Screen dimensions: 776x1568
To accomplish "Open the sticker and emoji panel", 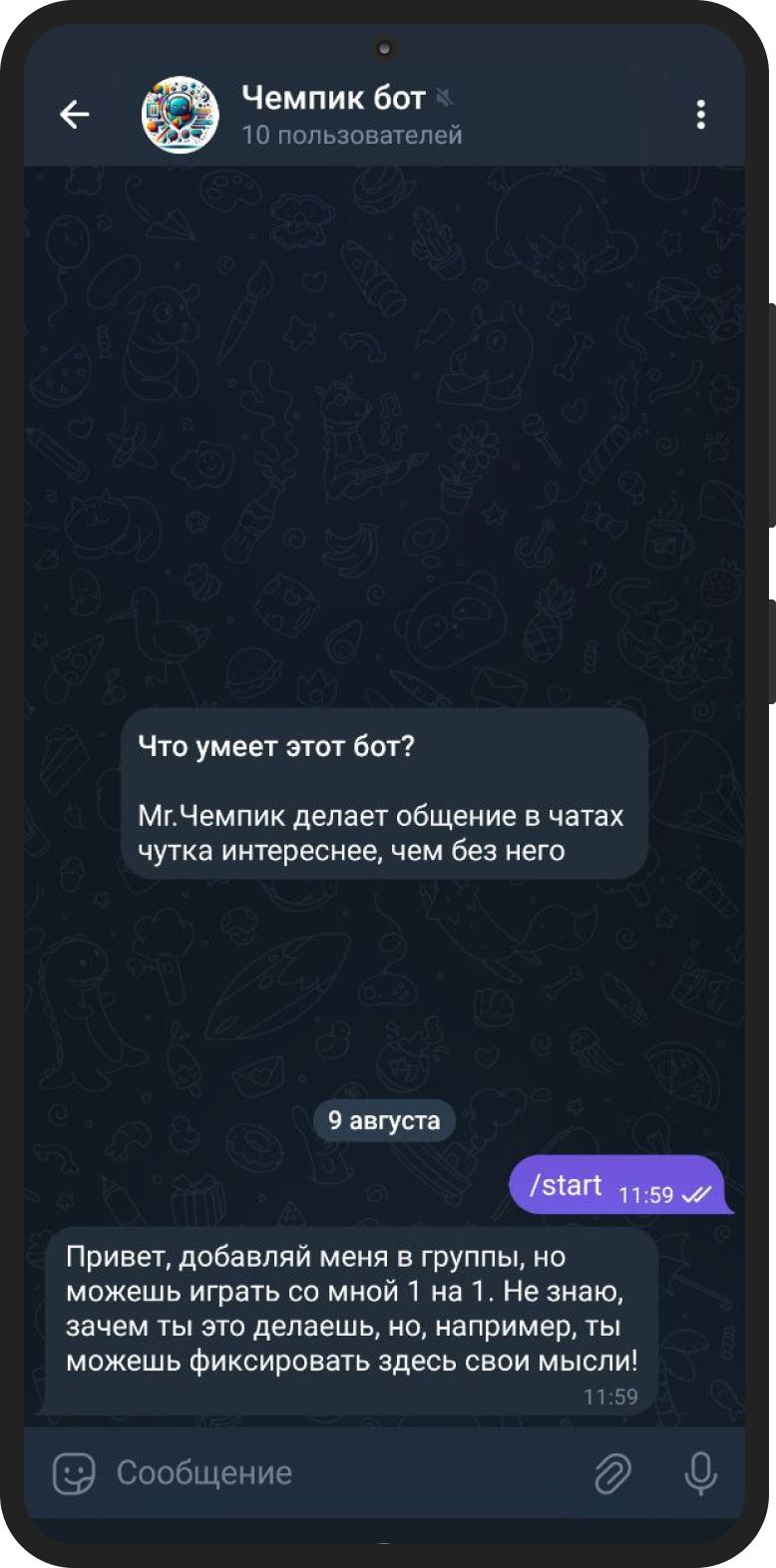I will coord(74,1473).
